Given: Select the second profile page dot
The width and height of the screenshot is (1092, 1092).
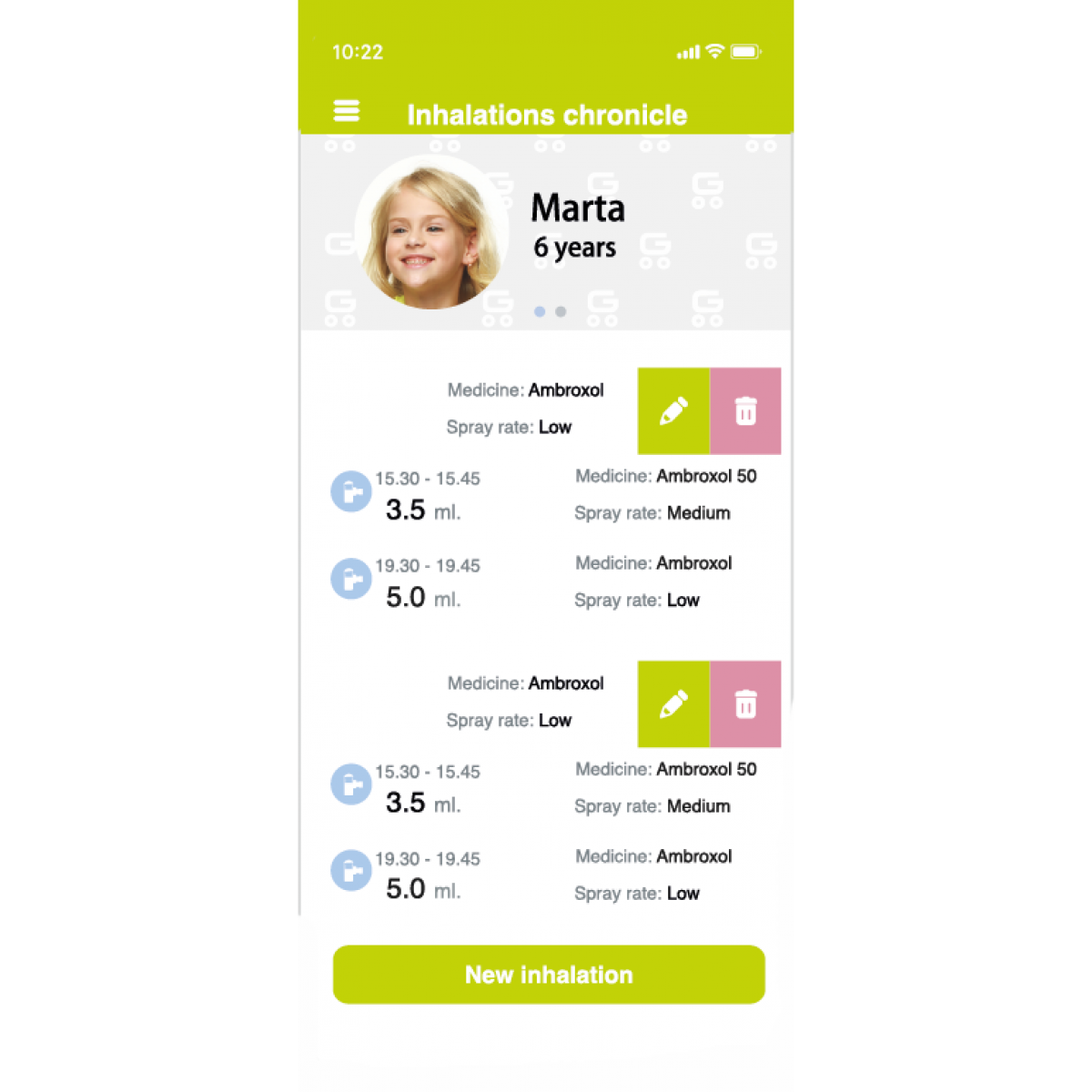Looking at the screenshot, I should coord(561,311).
